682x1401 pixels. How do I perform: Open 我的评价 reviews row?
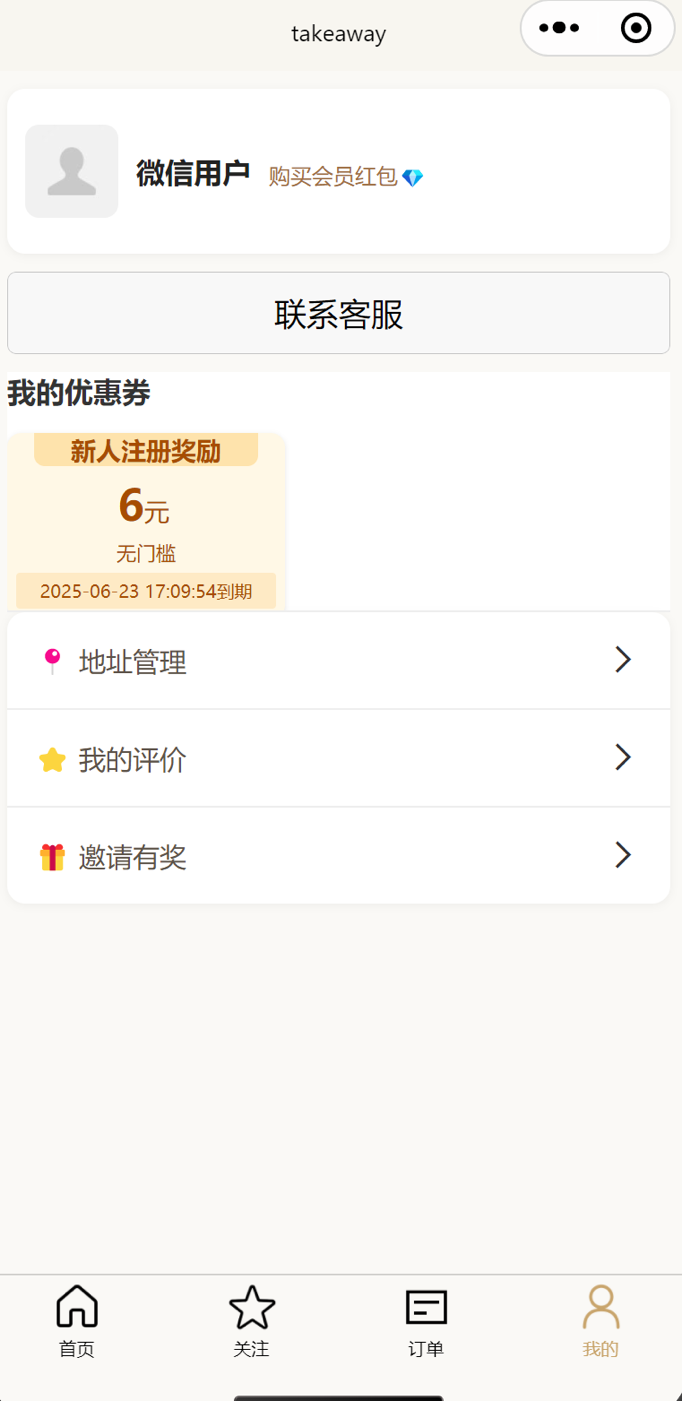pyautogui.click(x=339, y=759)
